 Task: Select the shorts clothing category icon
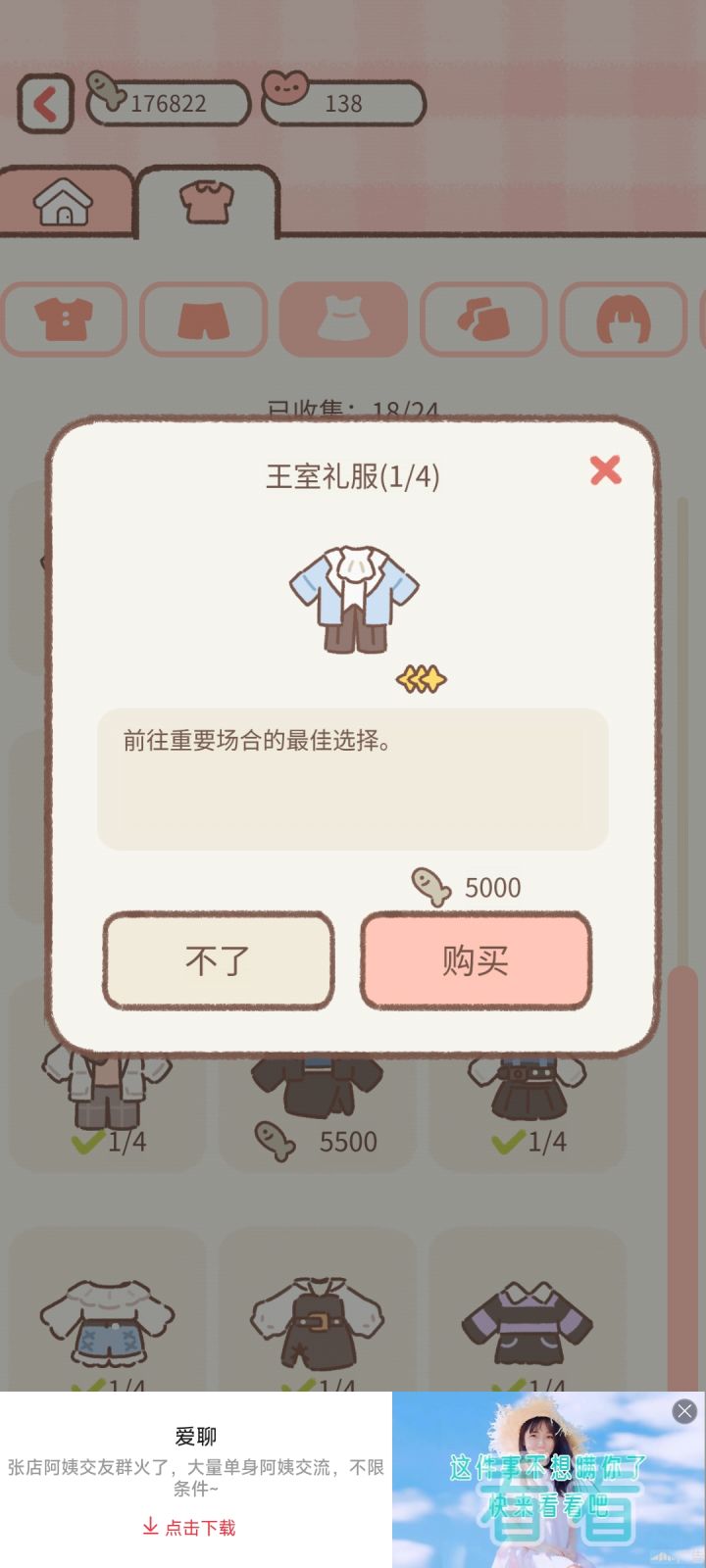click(204, 318)
